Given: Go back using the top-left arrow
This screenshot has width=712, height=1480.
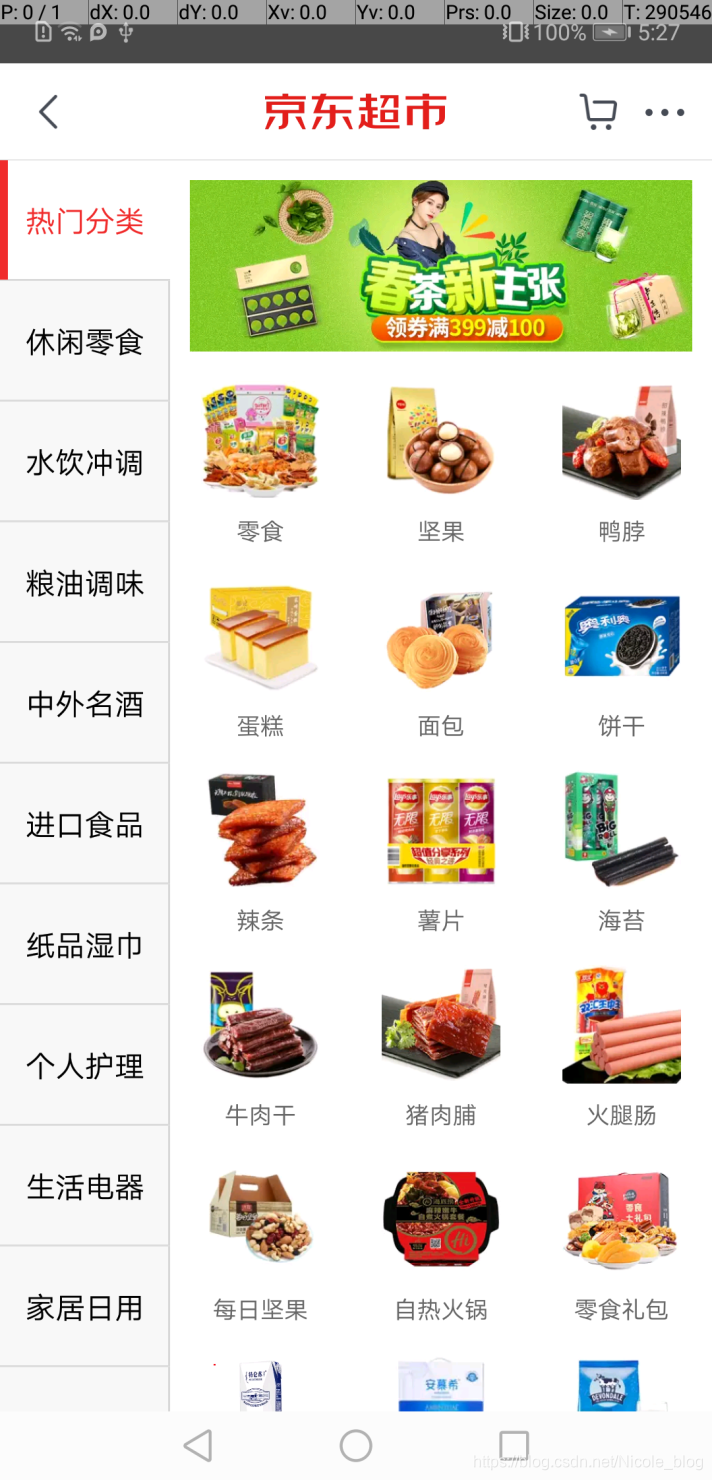Looking at the screenshot, I should point(48,112).
